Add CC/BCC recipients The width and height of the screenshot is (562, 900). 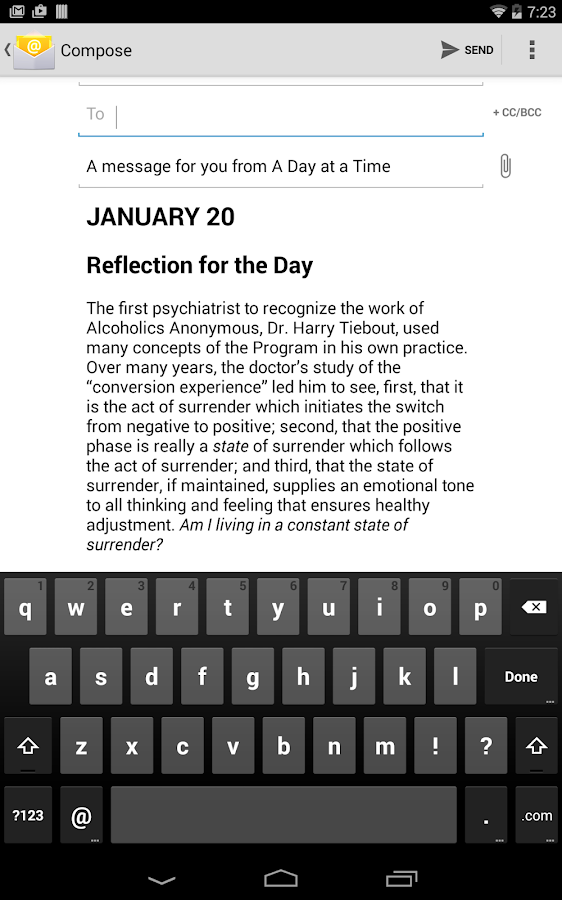tap(517, 112)
